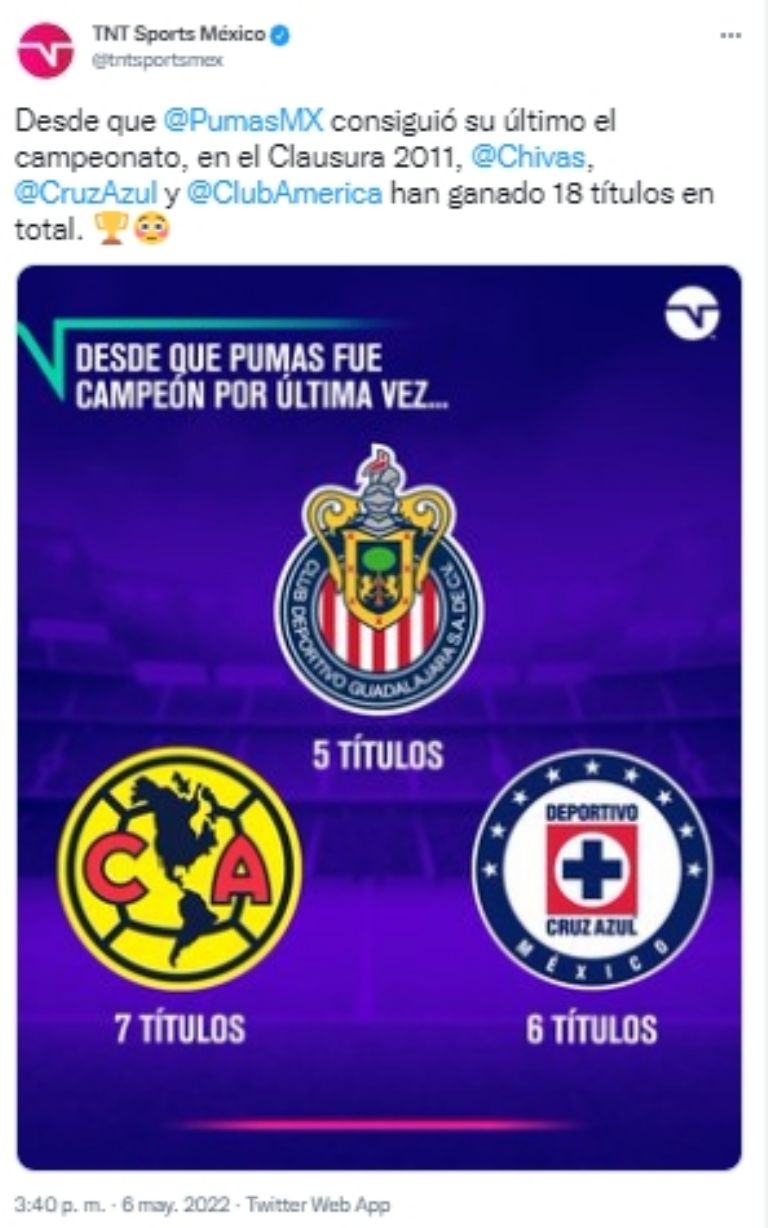Viewport: 768px width, 1228px height.
Task: Tap the Twitter Web App source link
Action: 317,1204
